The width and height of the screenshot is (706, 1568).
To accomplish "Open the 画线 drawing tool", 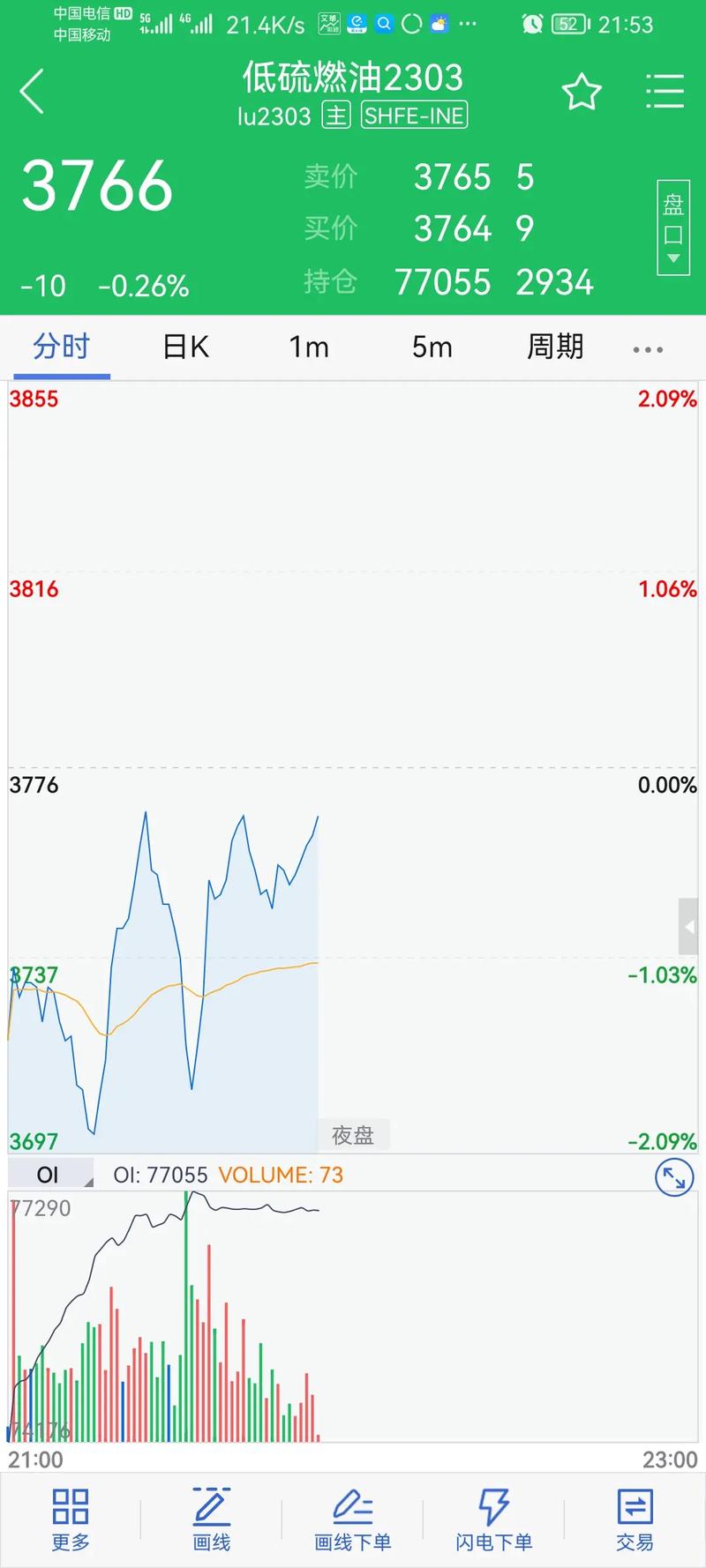I will 212,1520.
